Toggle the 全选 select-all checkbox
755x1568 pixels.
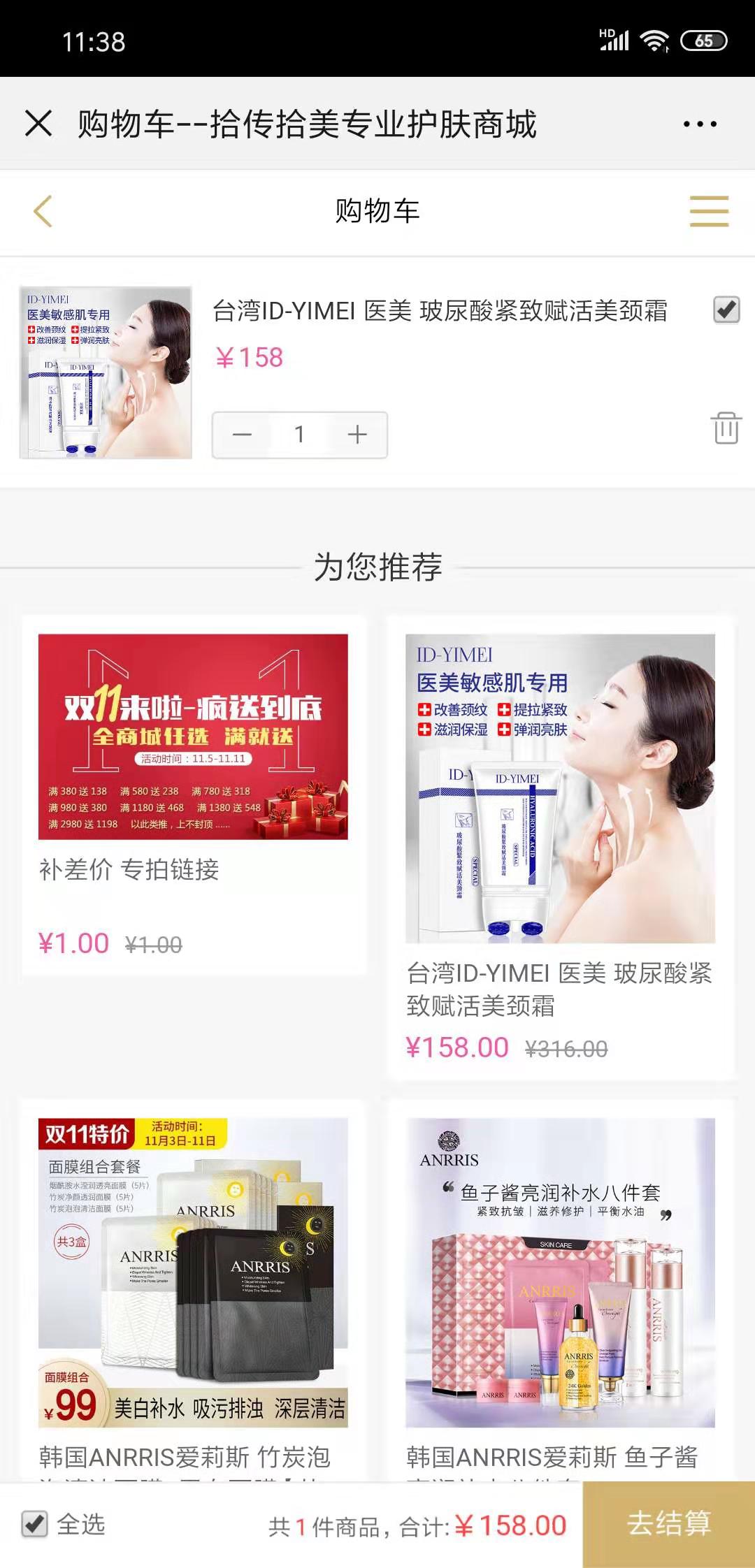coord(35,1524)
